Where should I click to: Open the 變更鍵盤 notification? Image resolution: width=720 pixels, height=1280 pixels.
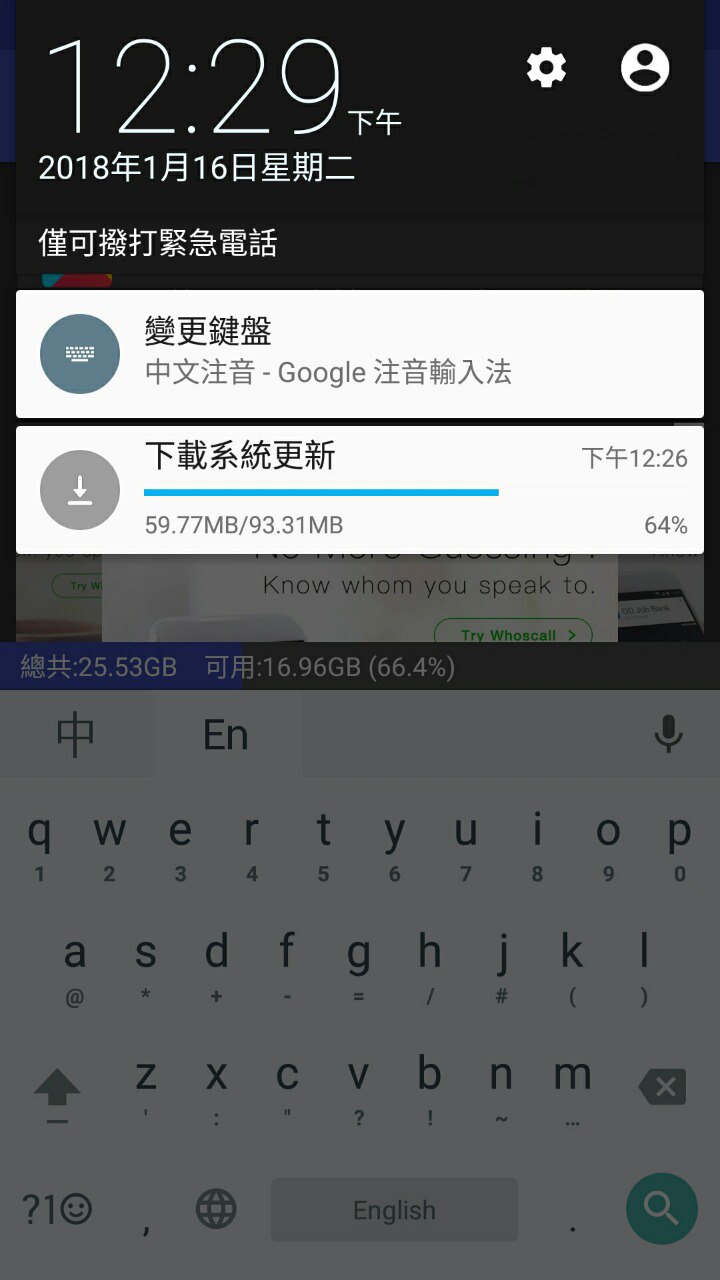coord(360,353)
